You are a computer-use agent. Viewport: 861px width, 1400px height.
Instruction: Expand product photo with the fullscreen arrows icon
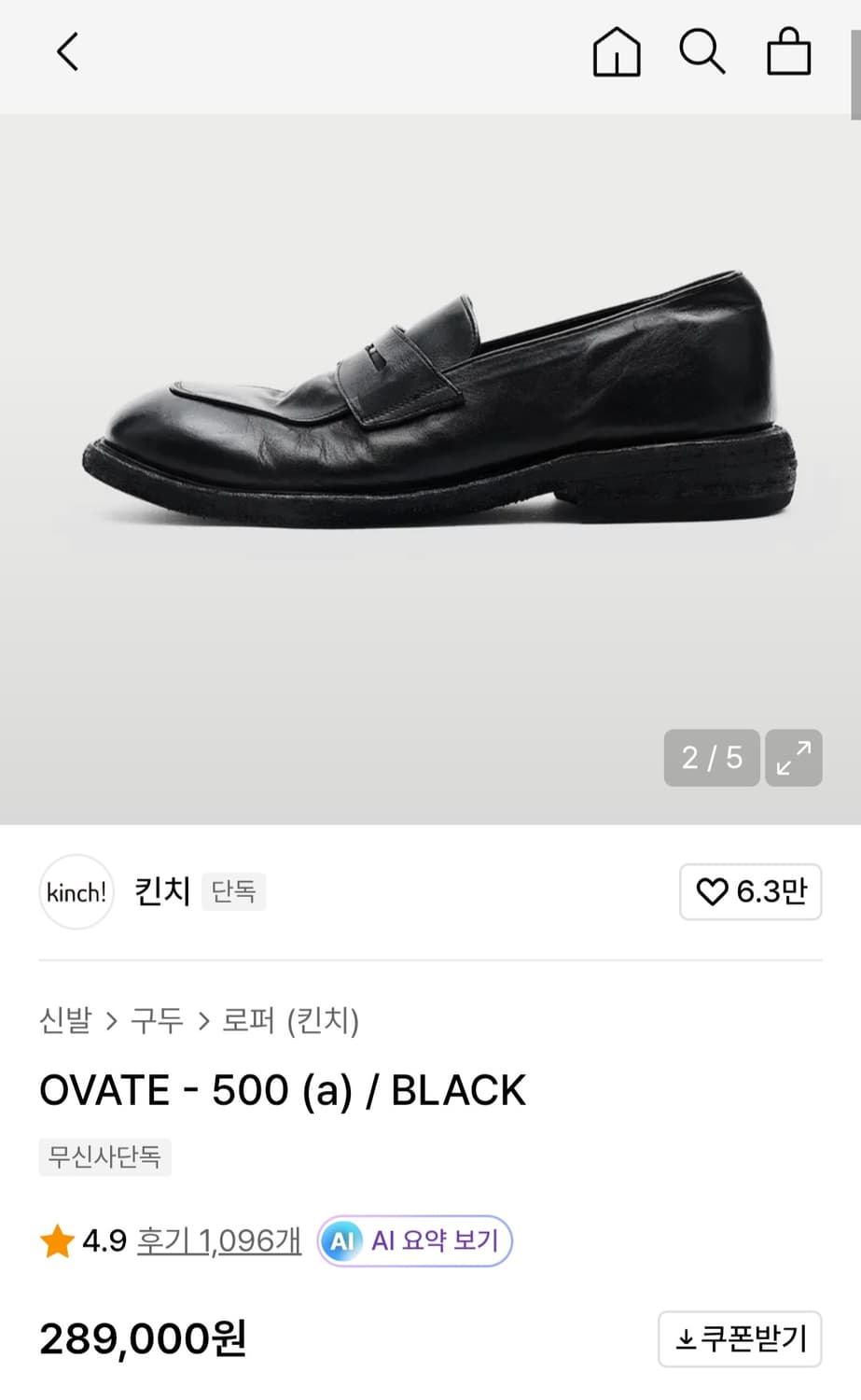tap(793, 758)
